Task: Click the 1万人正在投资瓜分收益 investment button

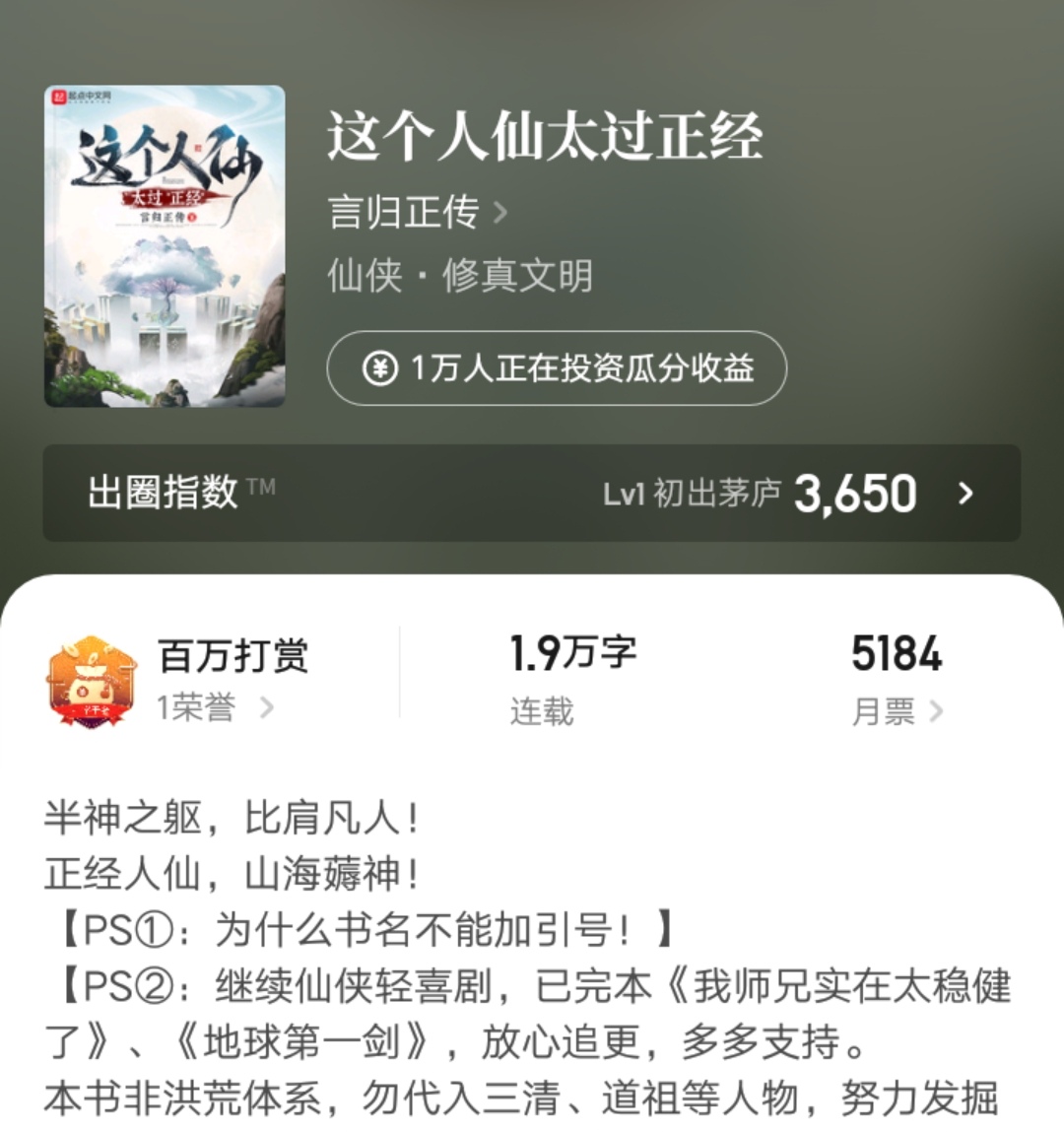Action: (x=558, y=369)
